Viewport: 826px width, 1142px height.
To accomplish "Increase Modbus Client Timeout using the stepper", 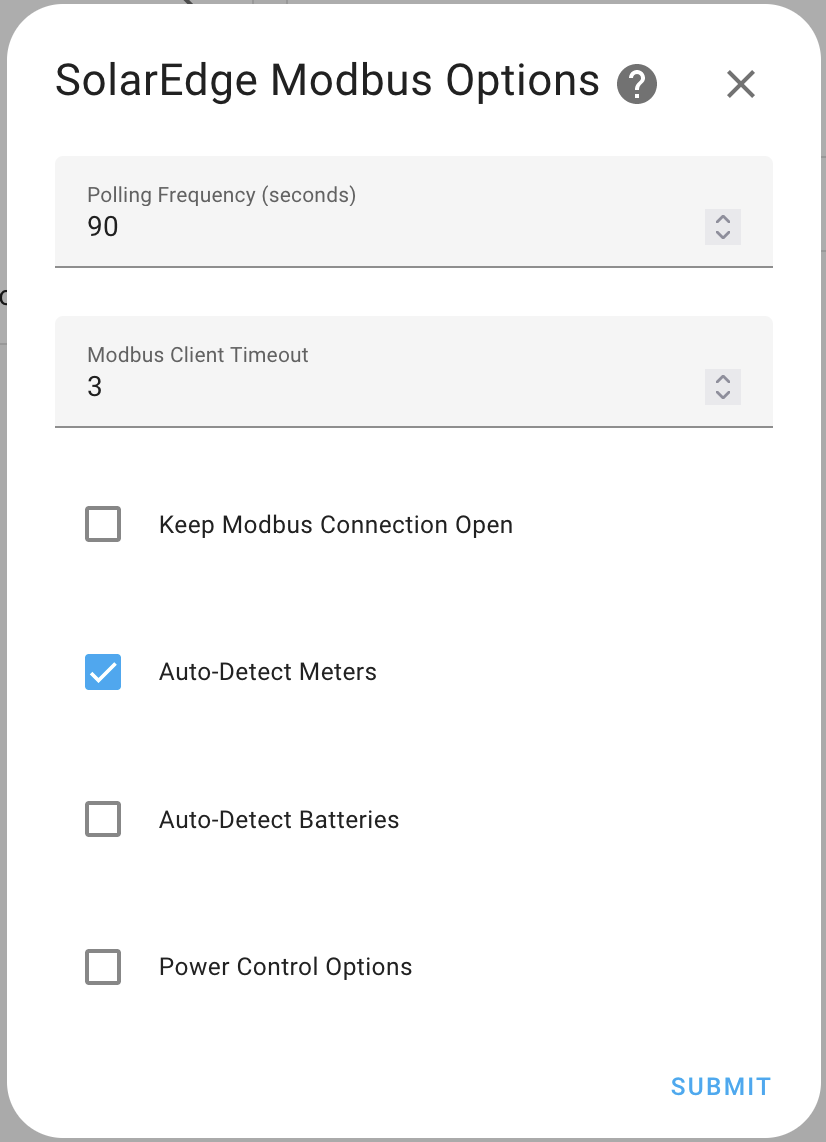I will pos(722,380).
